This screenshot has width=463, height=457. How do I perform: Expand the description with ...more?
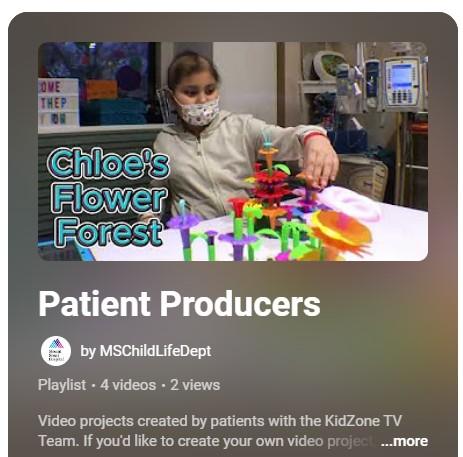click(x=404, y=441)
